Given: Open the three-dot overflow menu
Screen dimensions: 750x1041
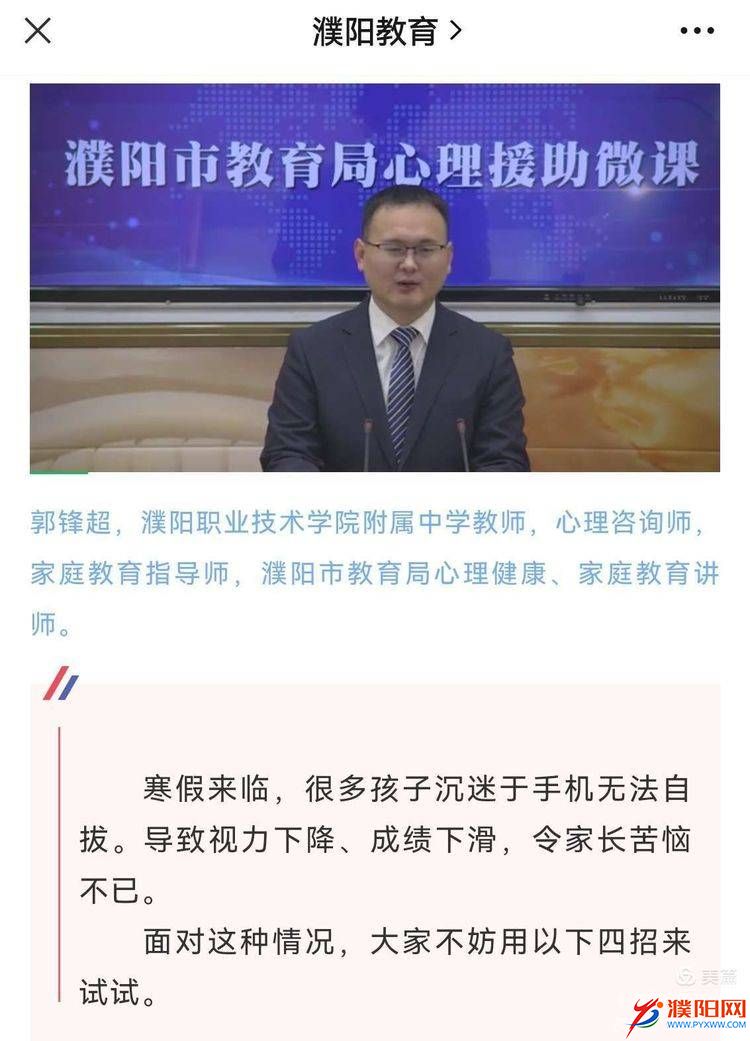Looking at the screenshot, I should tap(697, 31).
